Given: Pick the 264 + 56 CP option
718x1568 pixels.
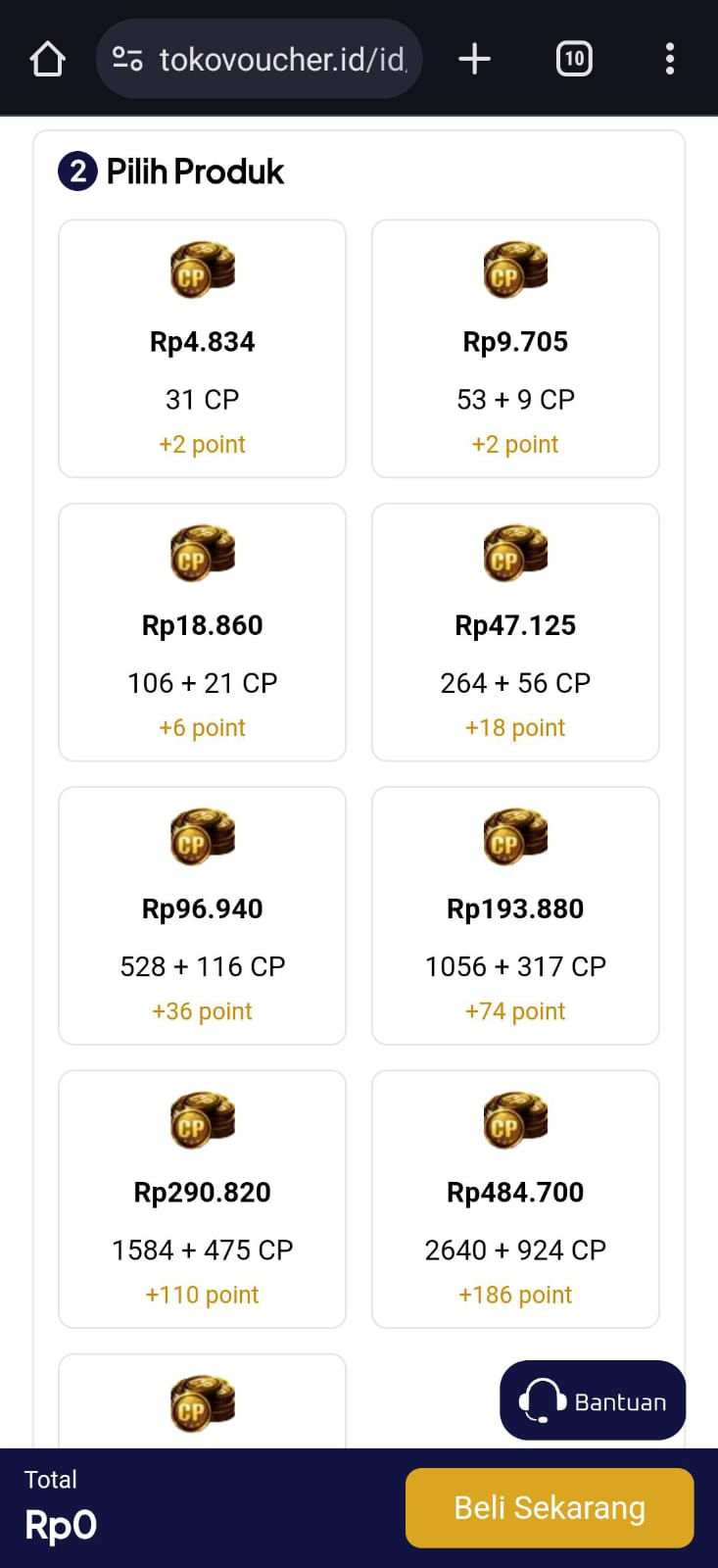Looking at the screenshot, I should (515, 632).
